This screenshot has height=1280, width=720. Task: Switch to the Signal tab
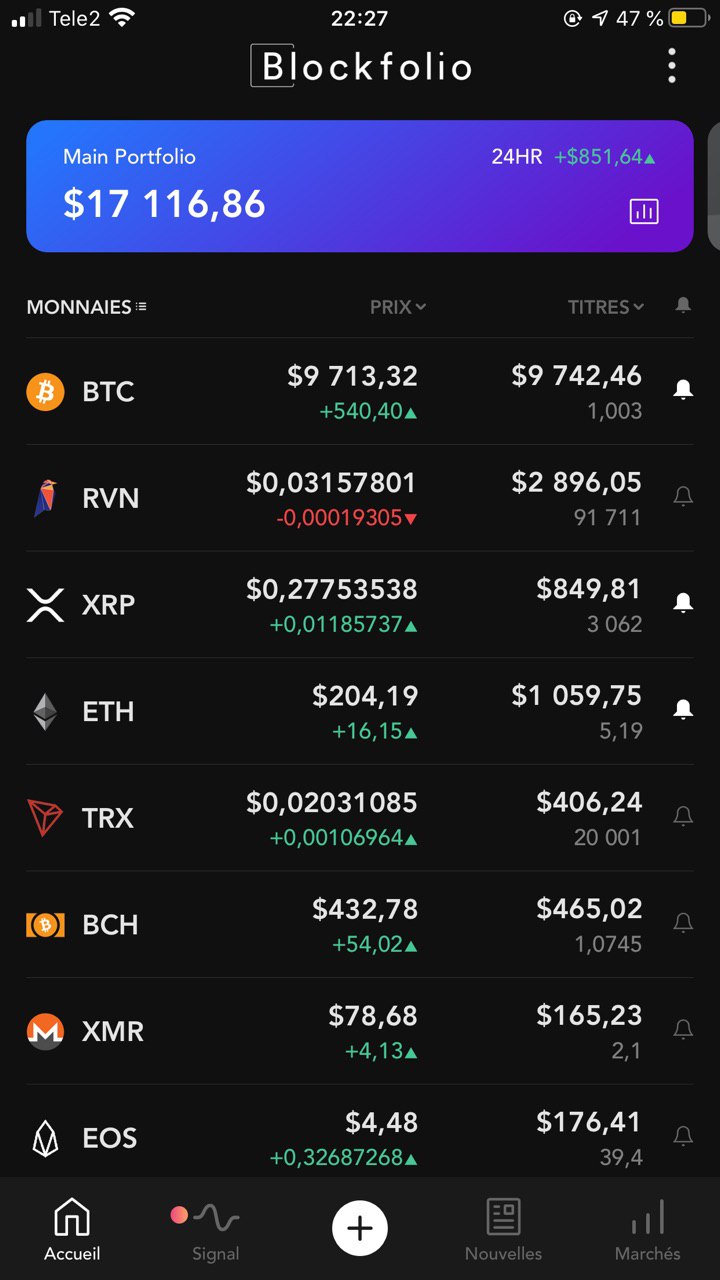pyautogui.click(x=215, y=1230)
